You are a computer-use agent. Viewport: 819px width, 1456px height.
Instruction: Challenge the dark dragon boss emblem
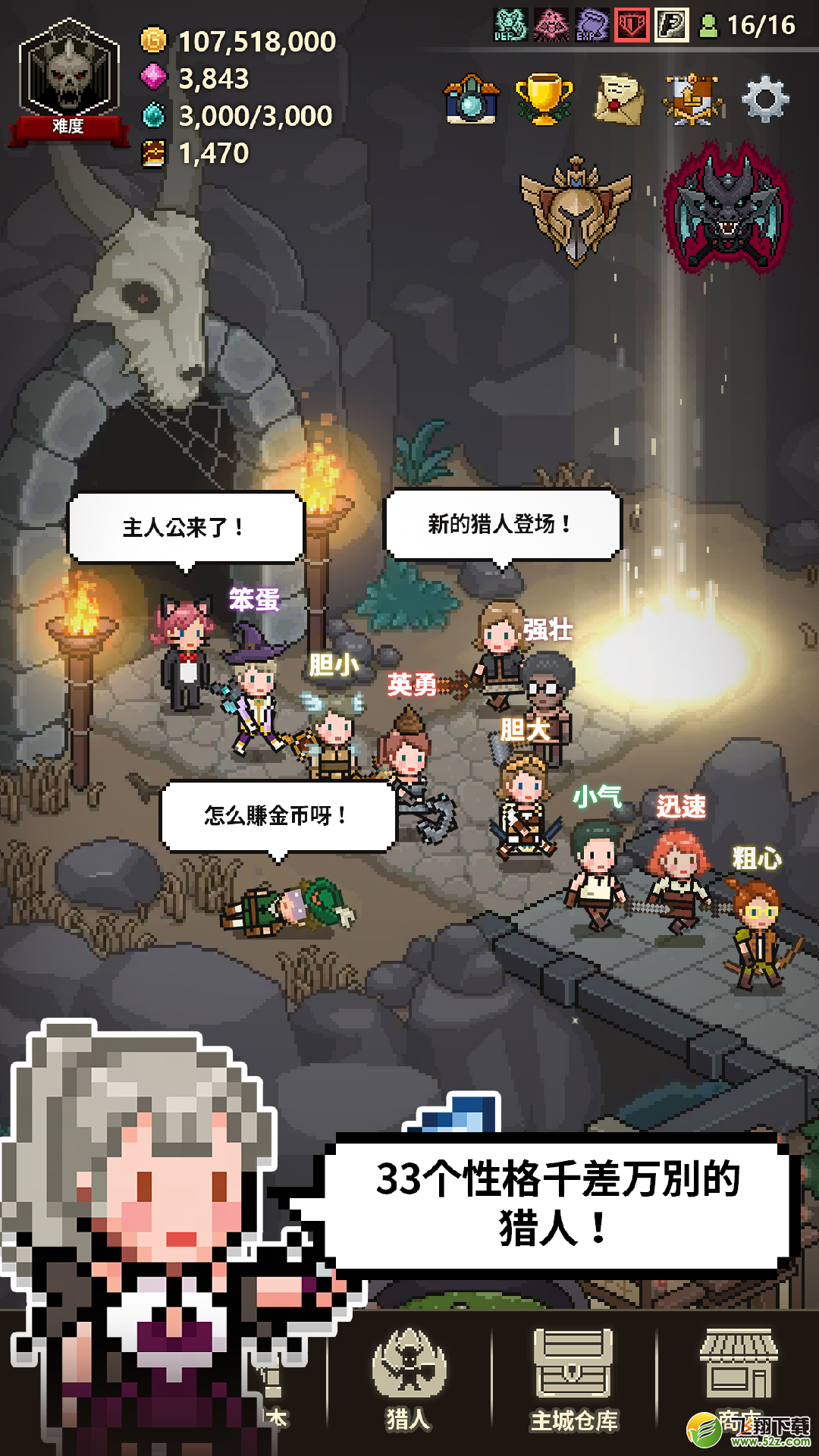tap(728, 209)
